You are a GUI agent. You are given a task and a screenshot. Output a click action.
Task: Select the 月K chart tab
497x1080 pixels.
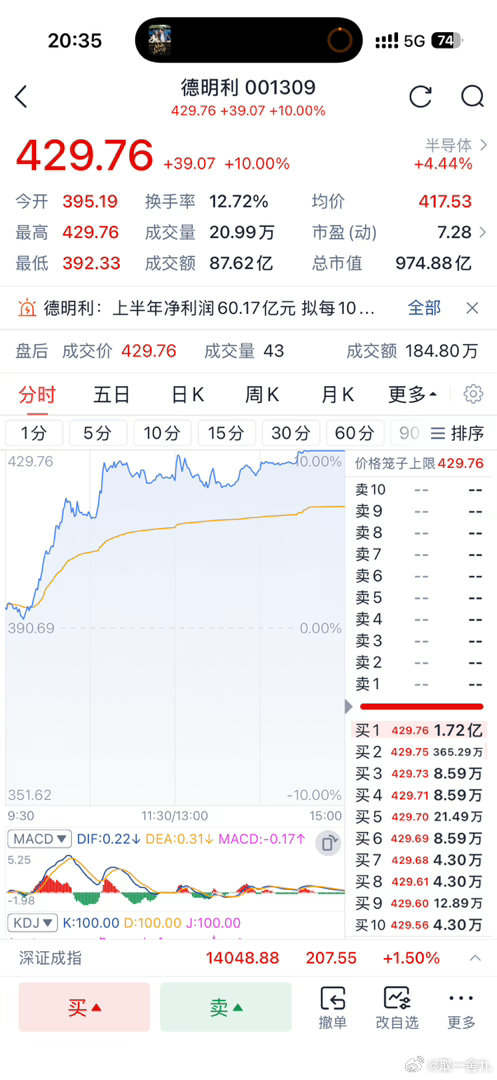coord(337,395)
